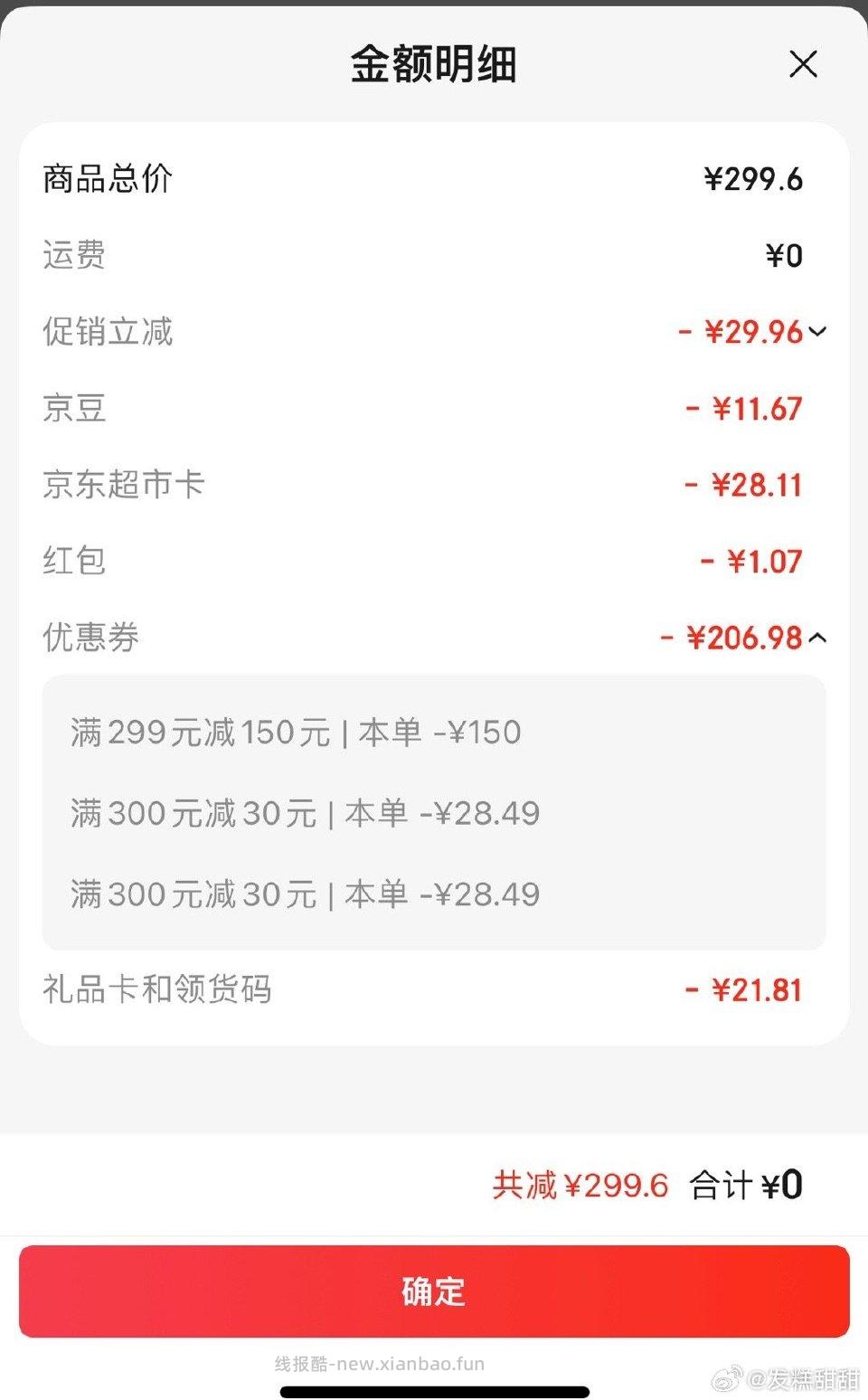Tap the 共减¥299.6 total savings text
This screenshot has width=868, height=1400.
point(579,1185)
